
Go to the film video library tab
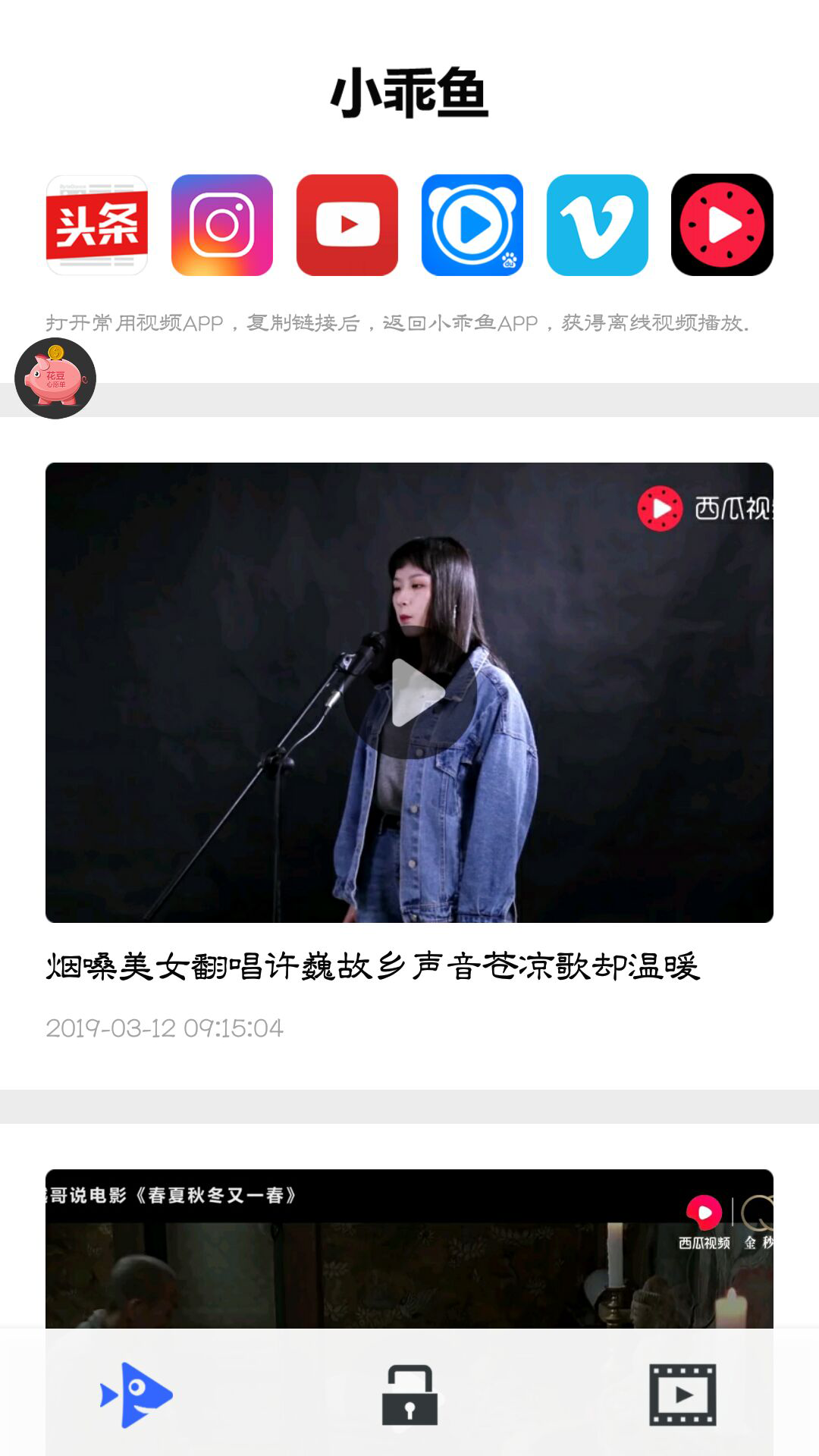(x=682, y=1395)
